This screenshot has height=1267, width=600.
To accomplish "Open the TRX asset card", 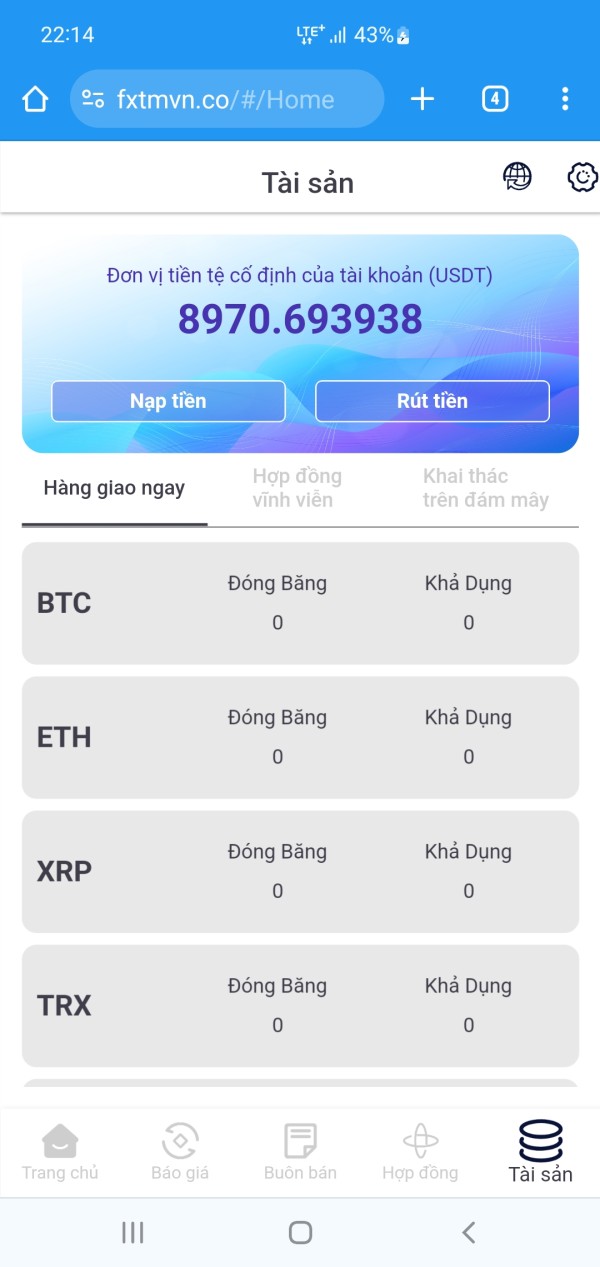I will point(300,1005).
